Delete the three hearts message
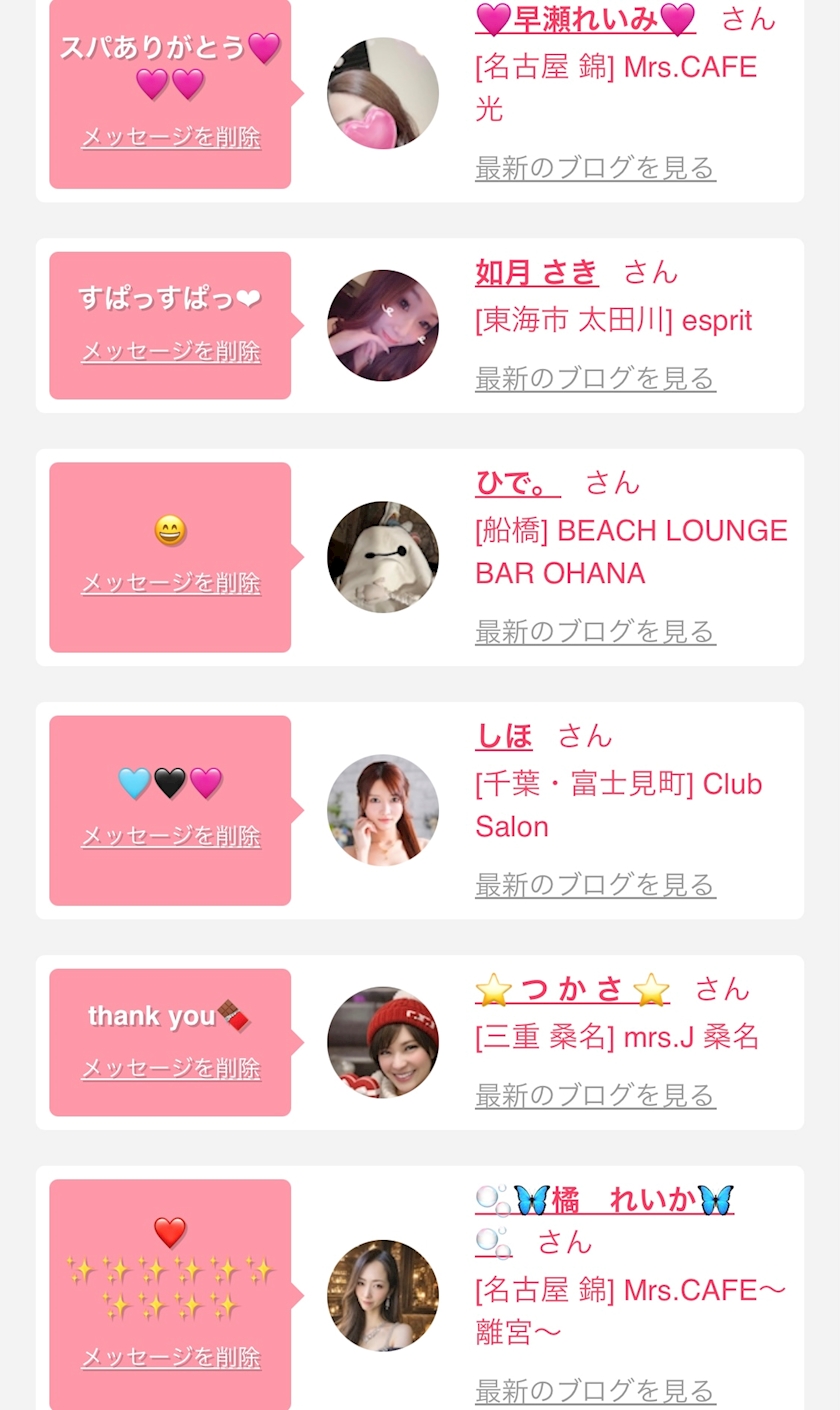The height and width of the screenshot is (1410, 840). point(170,836)
